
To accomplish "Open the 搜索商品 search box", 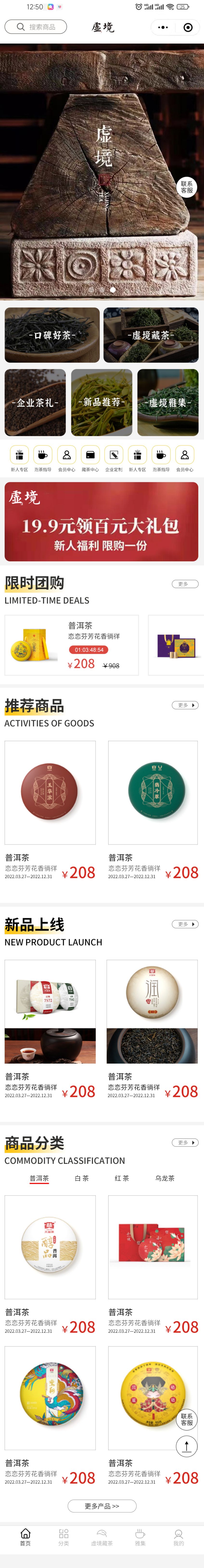I will tap(35, 27).
